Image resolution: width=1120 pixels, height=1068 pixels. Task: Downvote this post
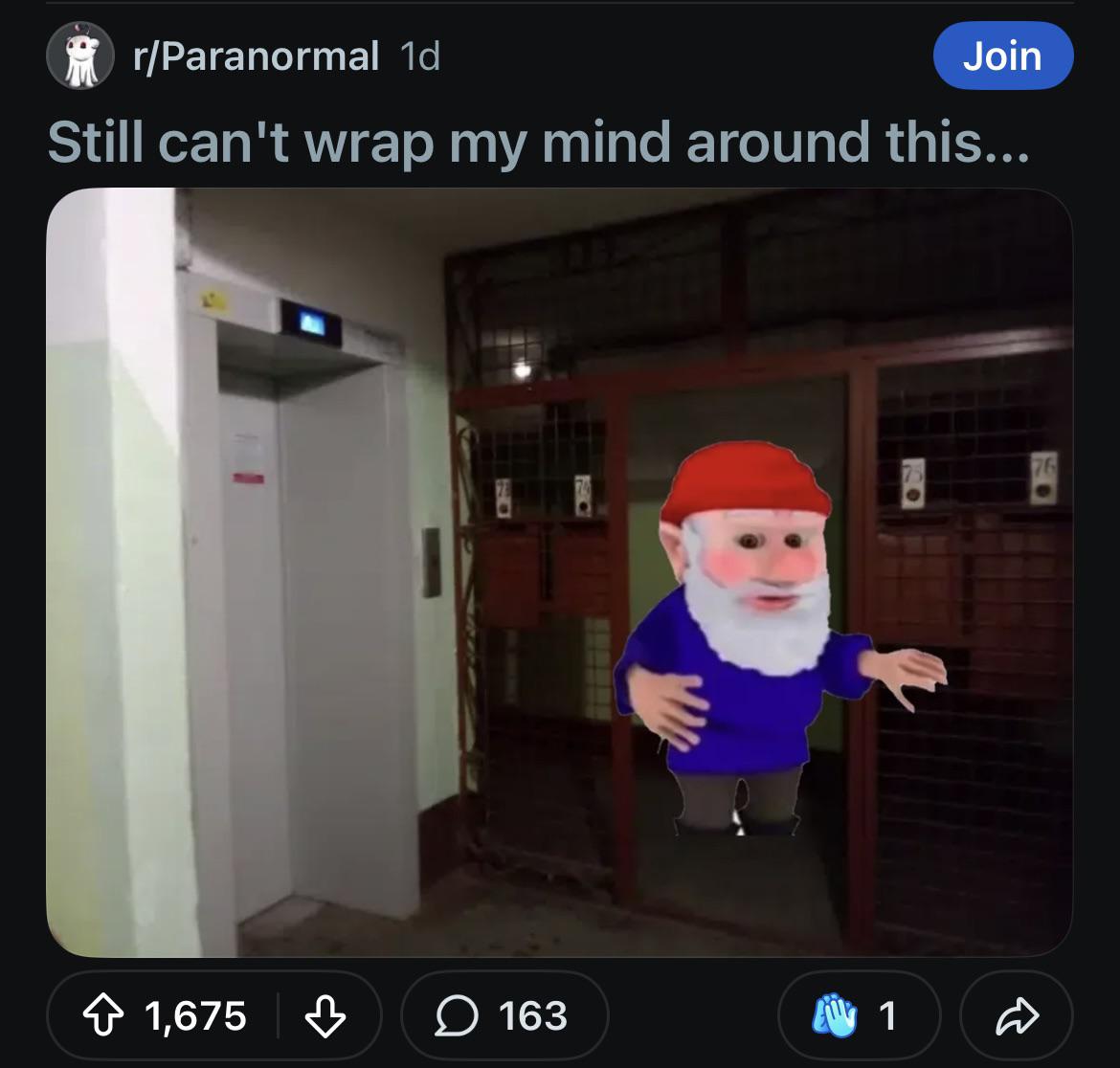coord(325,1016)
